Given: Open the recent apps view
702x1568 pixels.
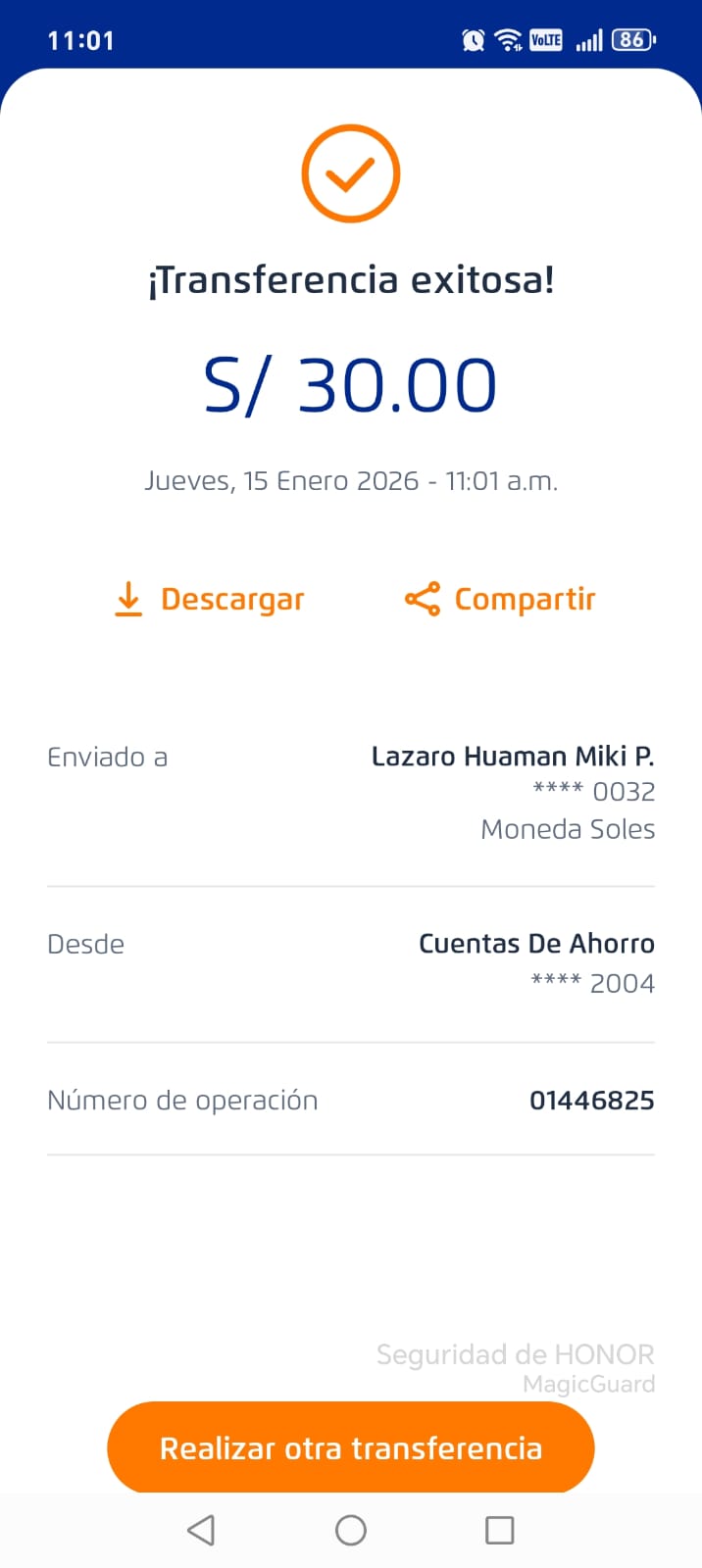Looking at the screenshot, I should (x=500, y=1530).
